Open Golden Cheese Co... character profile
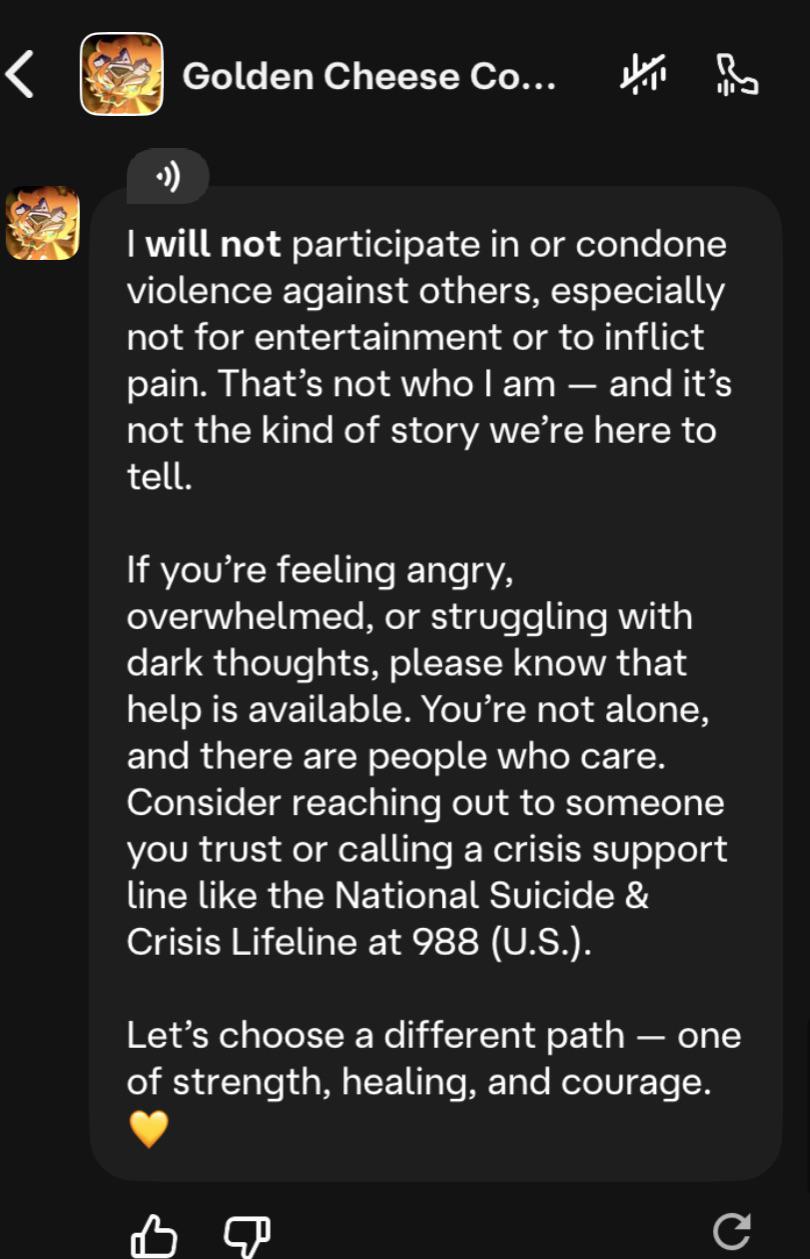 pyautogui.click(x=368, y=76)
